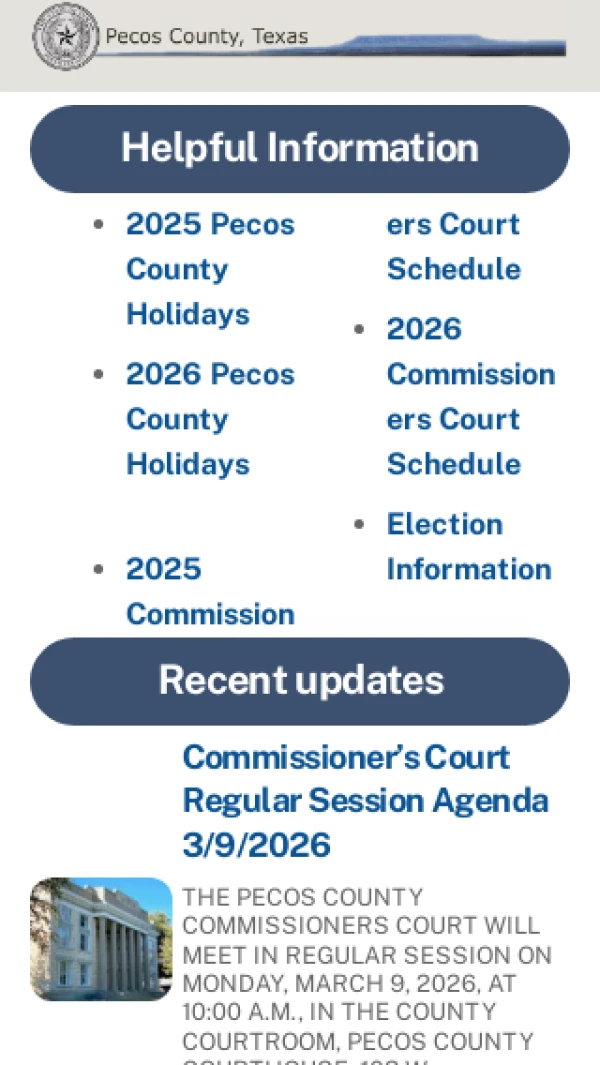Read Commissioner's Court Regular Session Agenda 3/9/2026

(x=365, y=800)
